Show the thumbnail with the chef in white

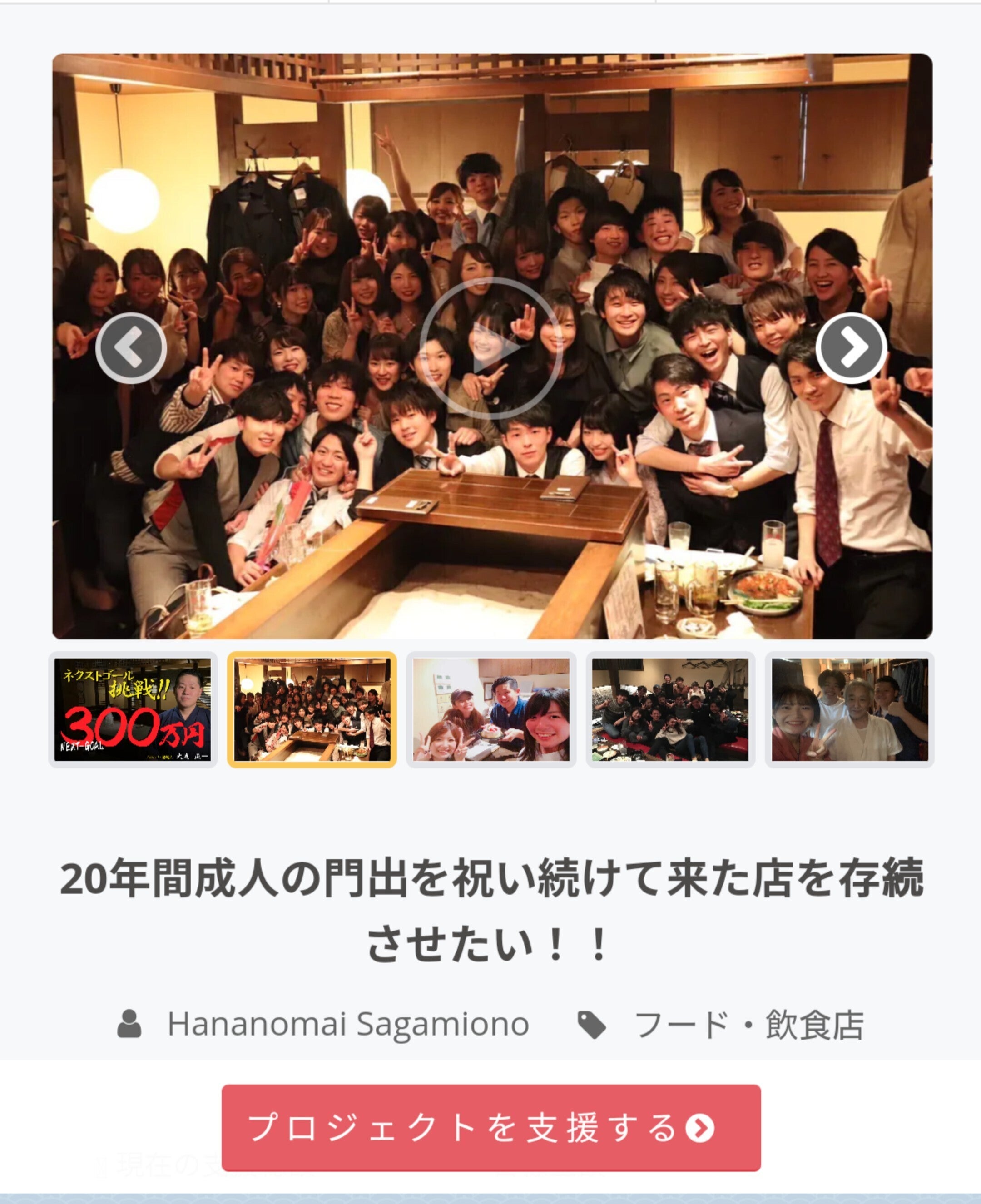coord(849,709)
